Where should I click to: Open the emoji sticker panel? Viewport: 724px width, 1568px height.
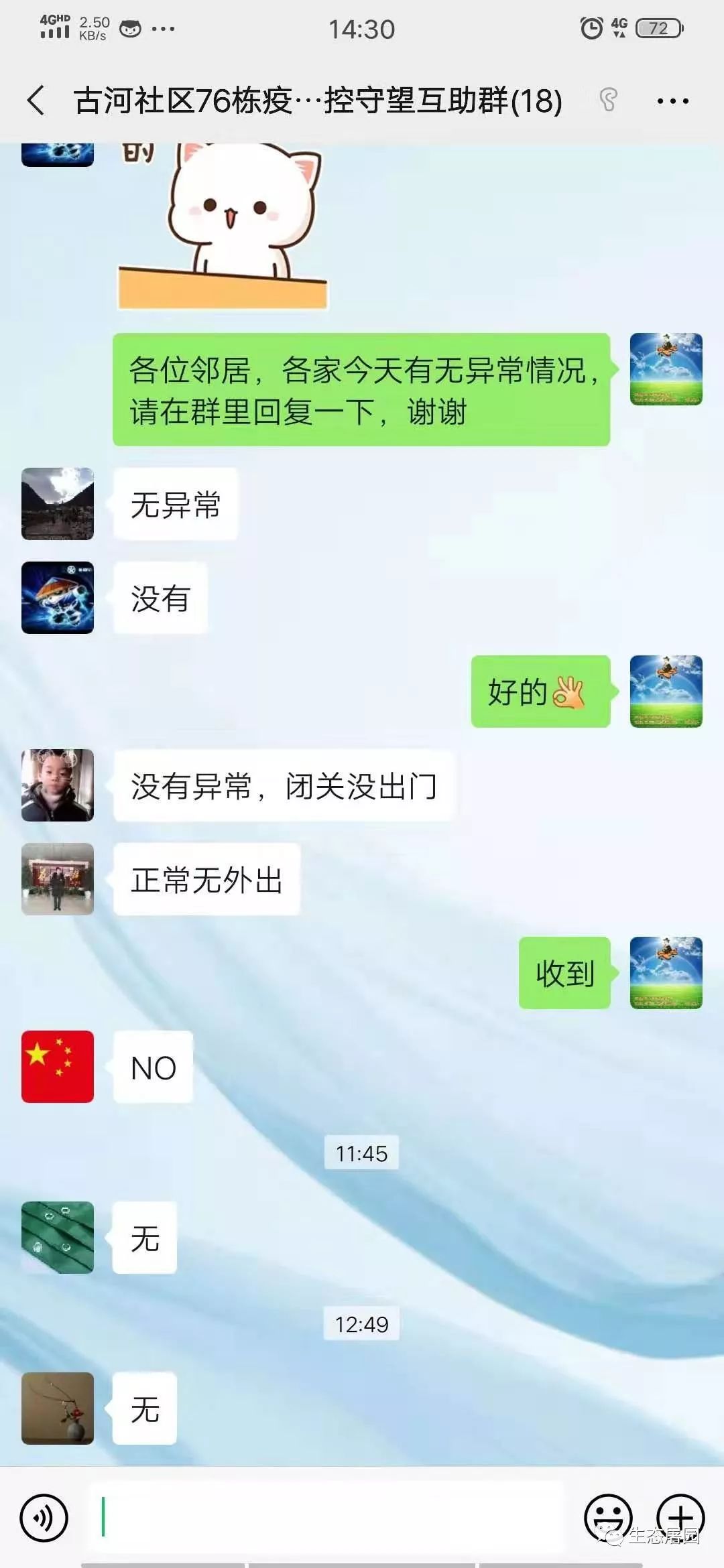click(x=608, y=1517)
